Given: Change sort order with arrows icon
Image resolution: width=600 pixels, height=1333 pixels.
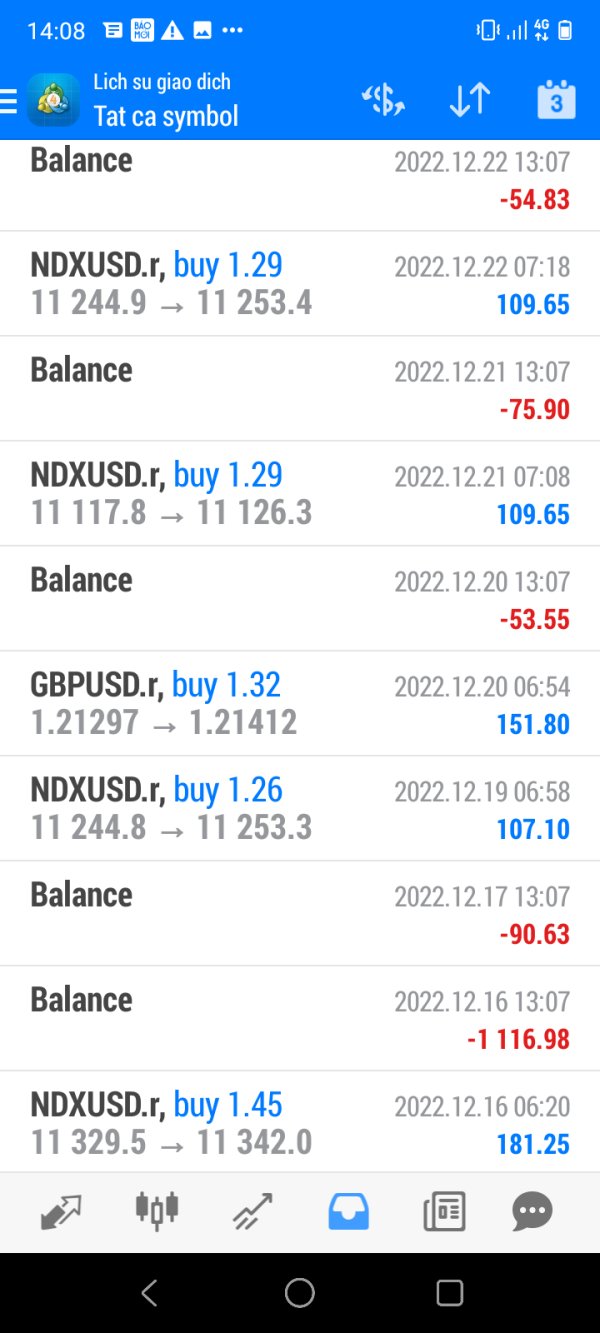Looking at the screenshot, I should pos(469,100).
